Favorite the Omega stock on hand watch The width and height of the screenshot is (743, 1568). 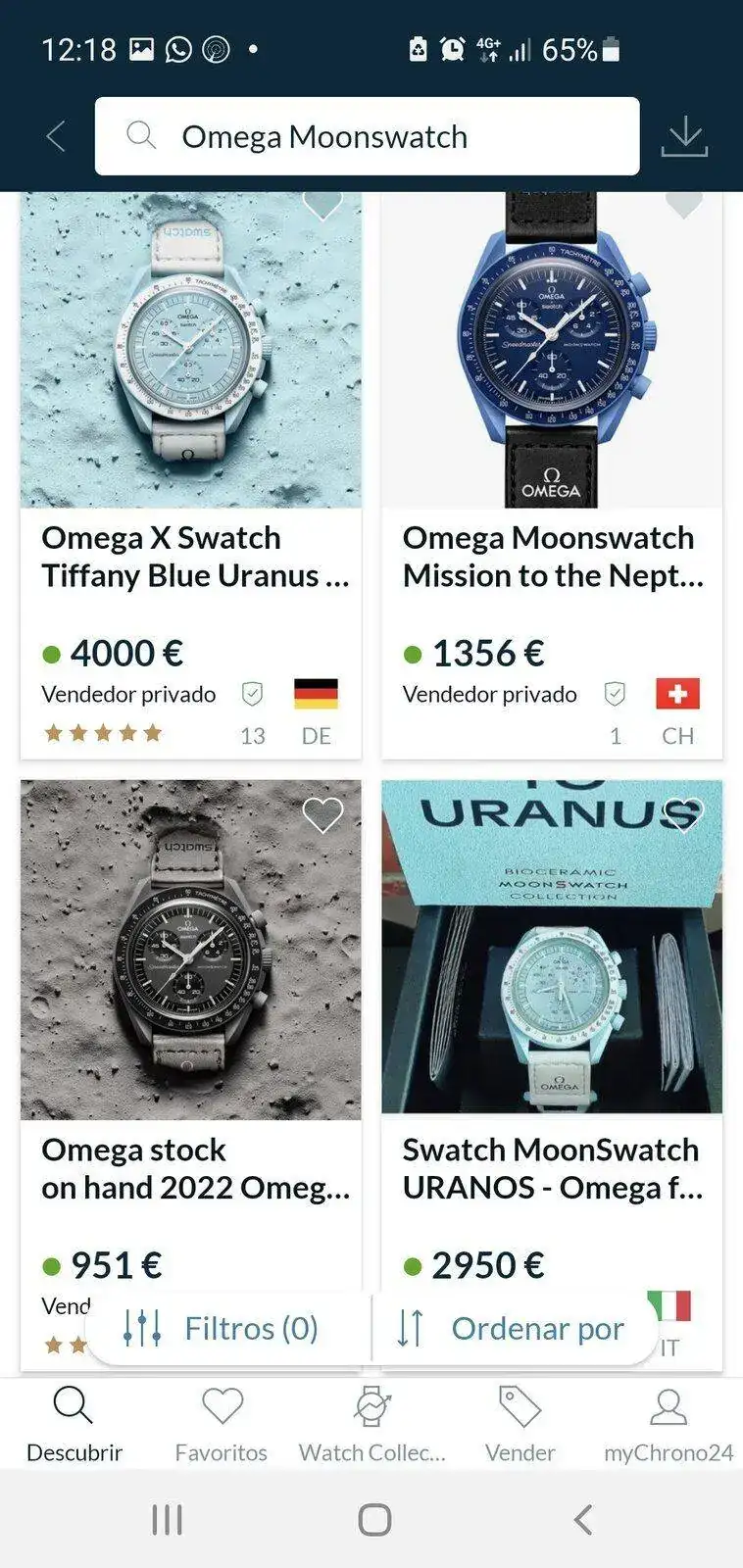point(322,814)
